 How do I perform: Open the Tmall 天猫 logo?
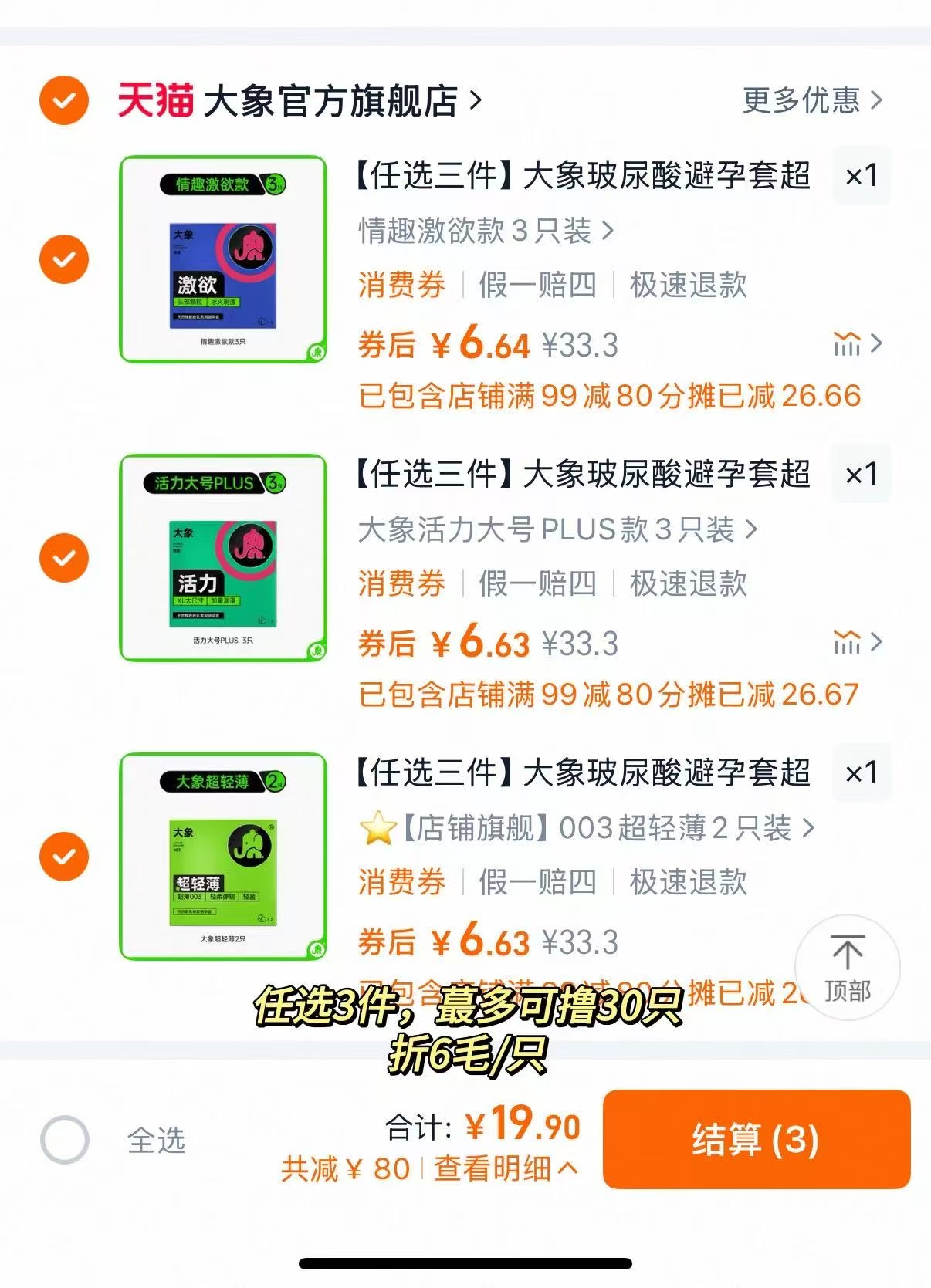click(x=154, y=99)
